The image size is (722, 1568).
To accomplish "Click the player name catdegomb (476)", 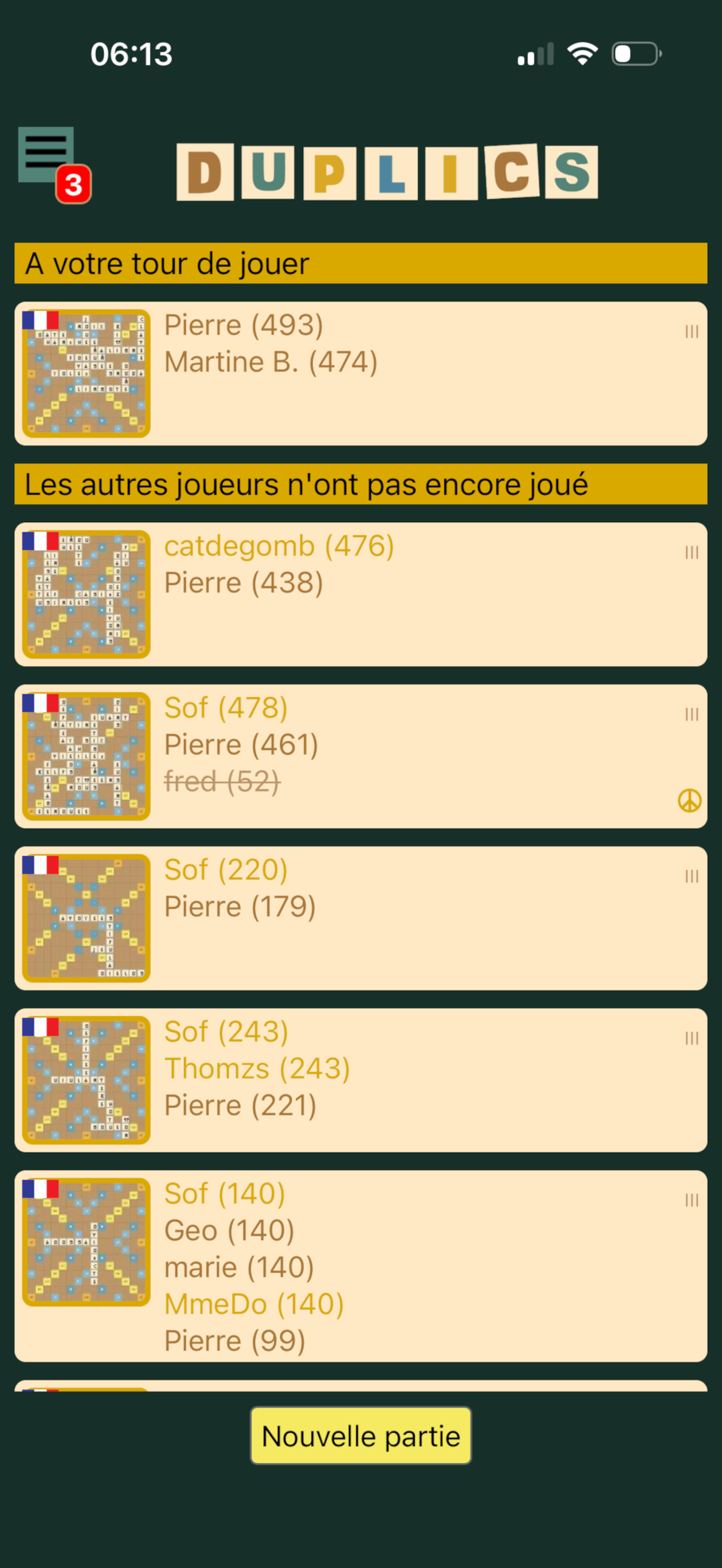I will [279, 546].
